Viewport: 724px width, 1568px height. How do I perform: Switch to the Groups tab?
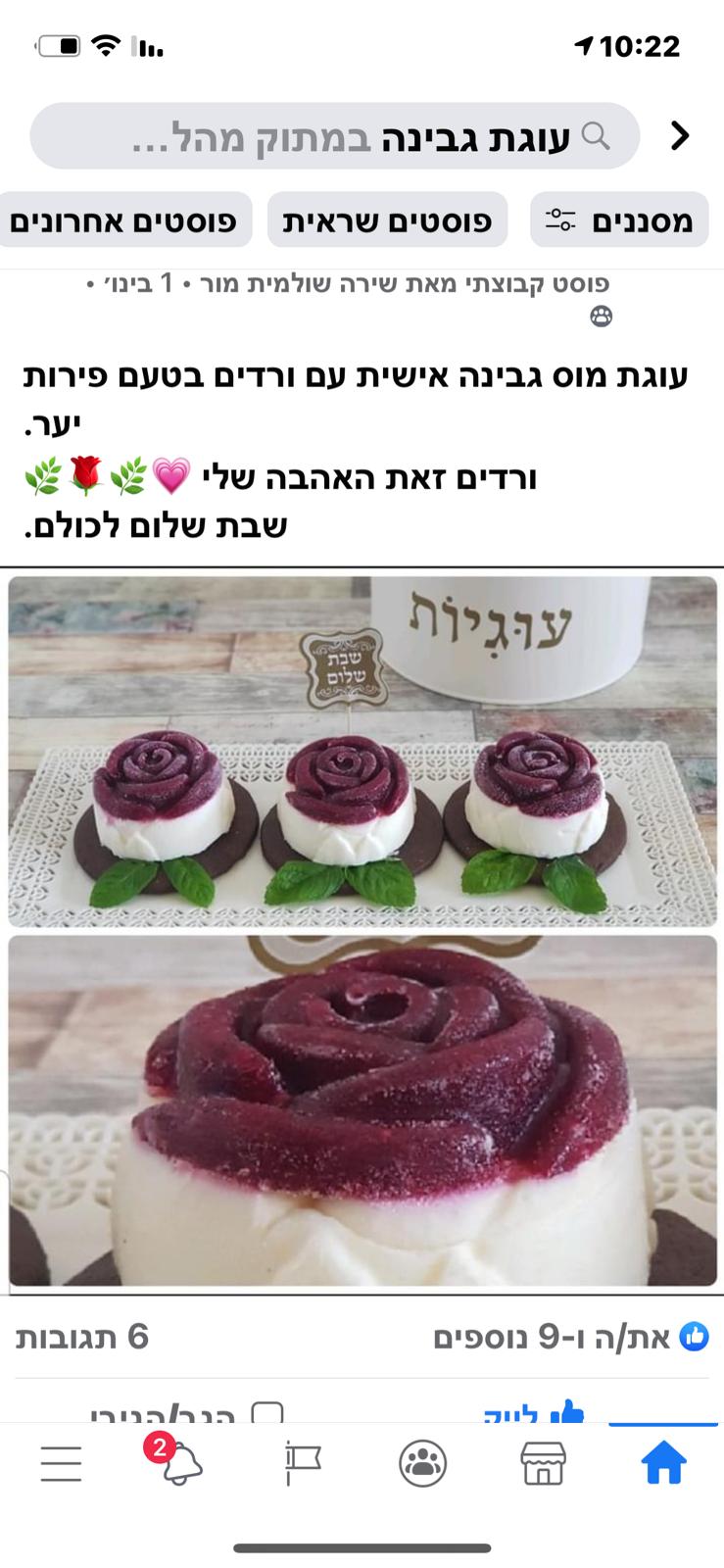(x=422, y=1463)
